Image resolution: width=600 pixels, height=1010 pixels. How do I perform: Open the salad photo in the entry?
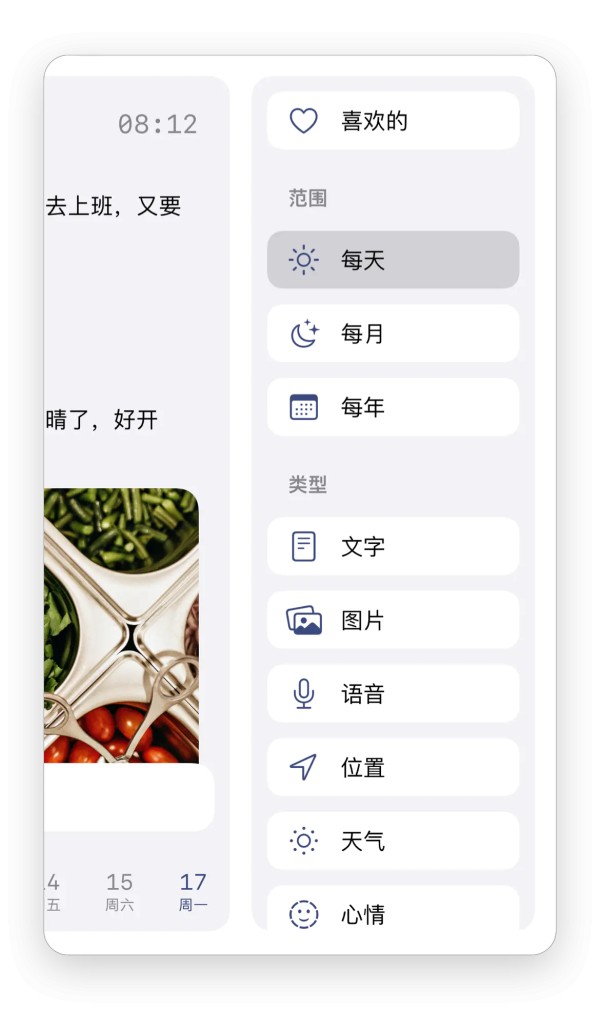pos(121,625)
